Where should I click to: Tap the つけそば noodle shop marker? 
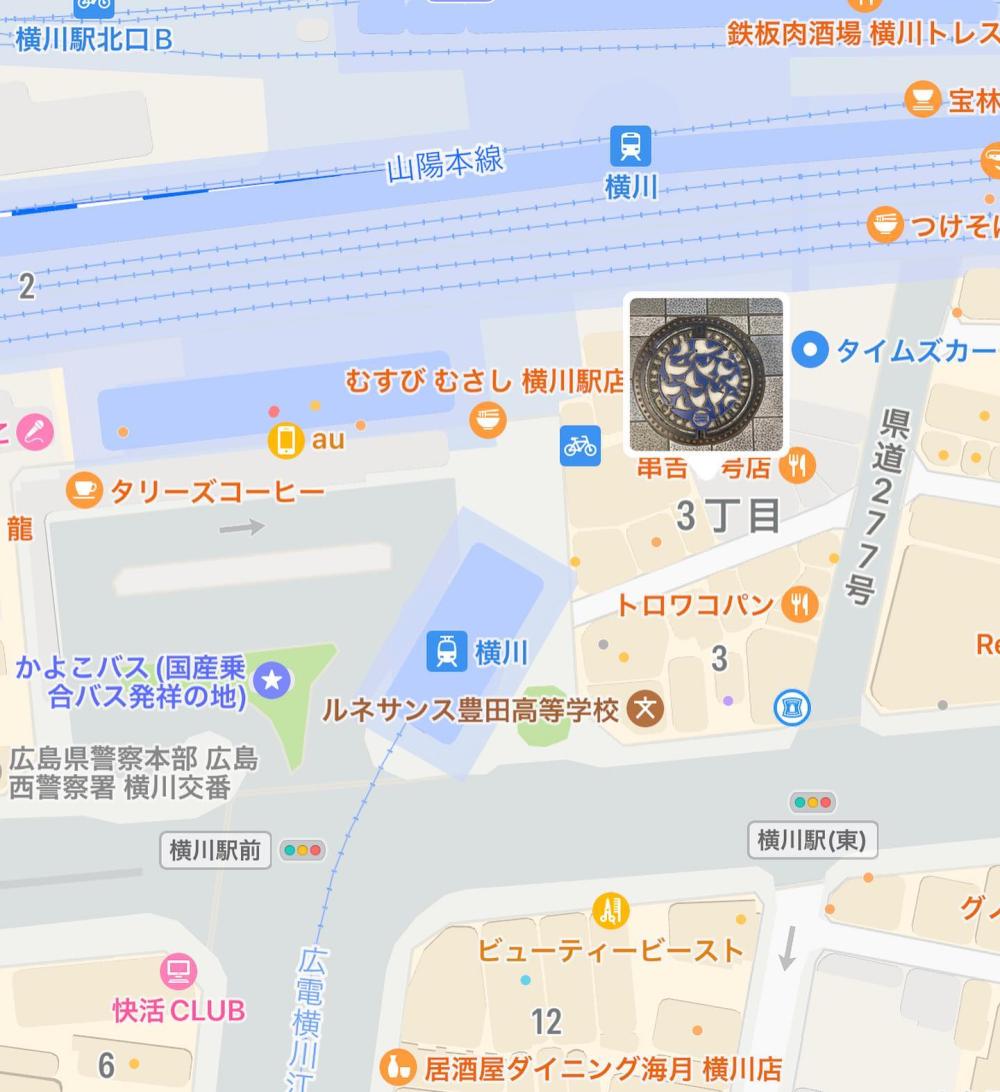pyautogui.click(x=884, y=224)
